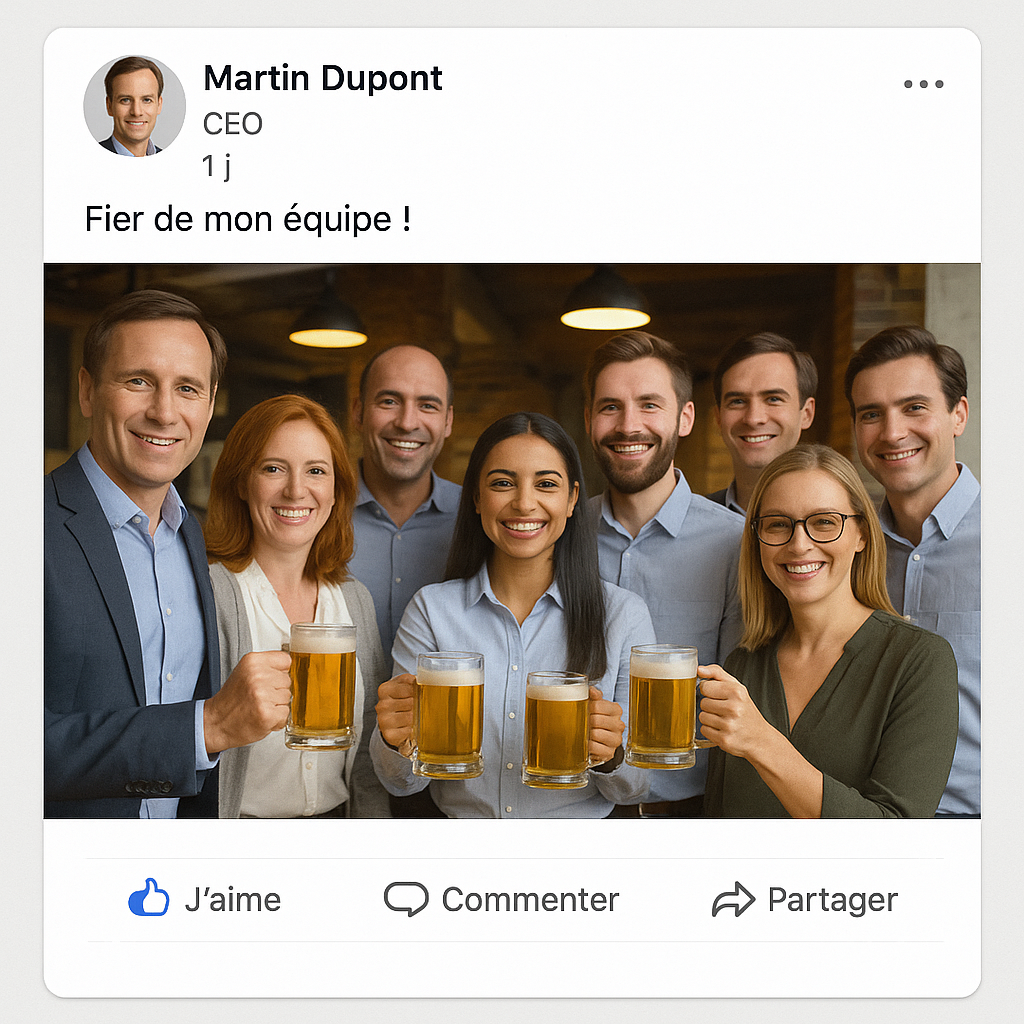Share the post via Partager
The height and width of the screenshot is (1024, 1024).
[x=805, y=899]
